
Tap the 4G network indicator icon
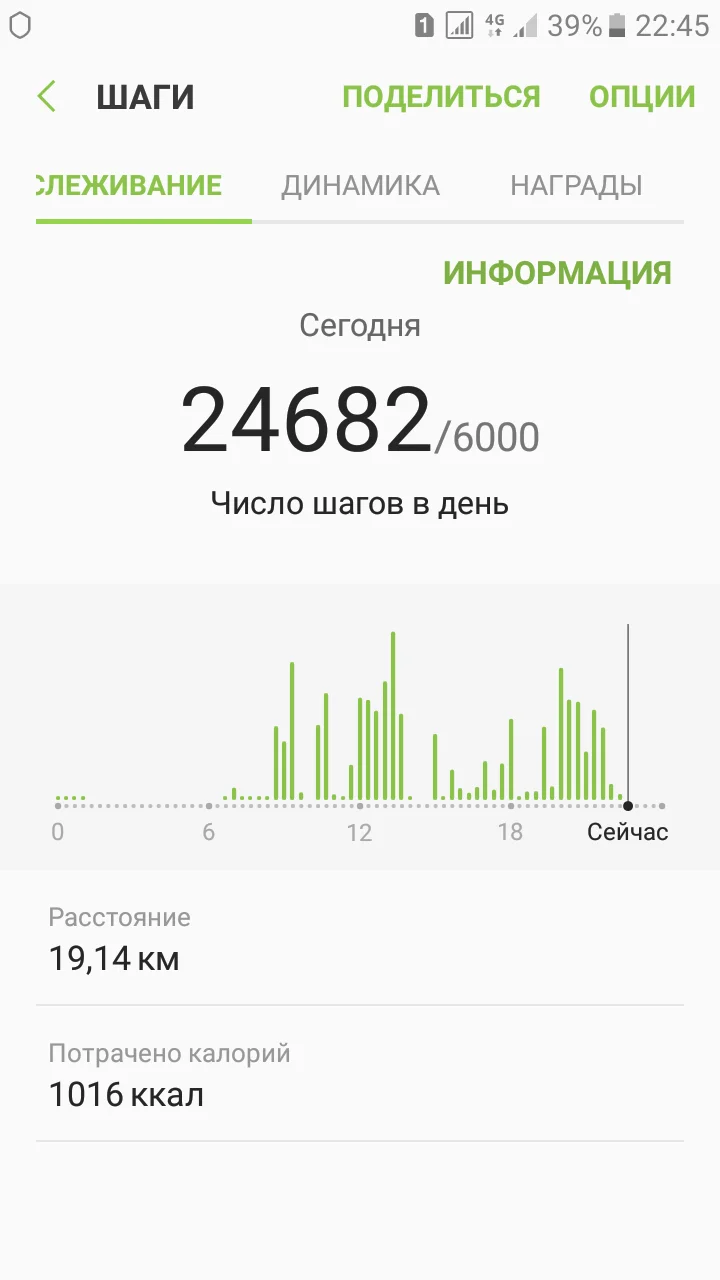coord(493,25)
